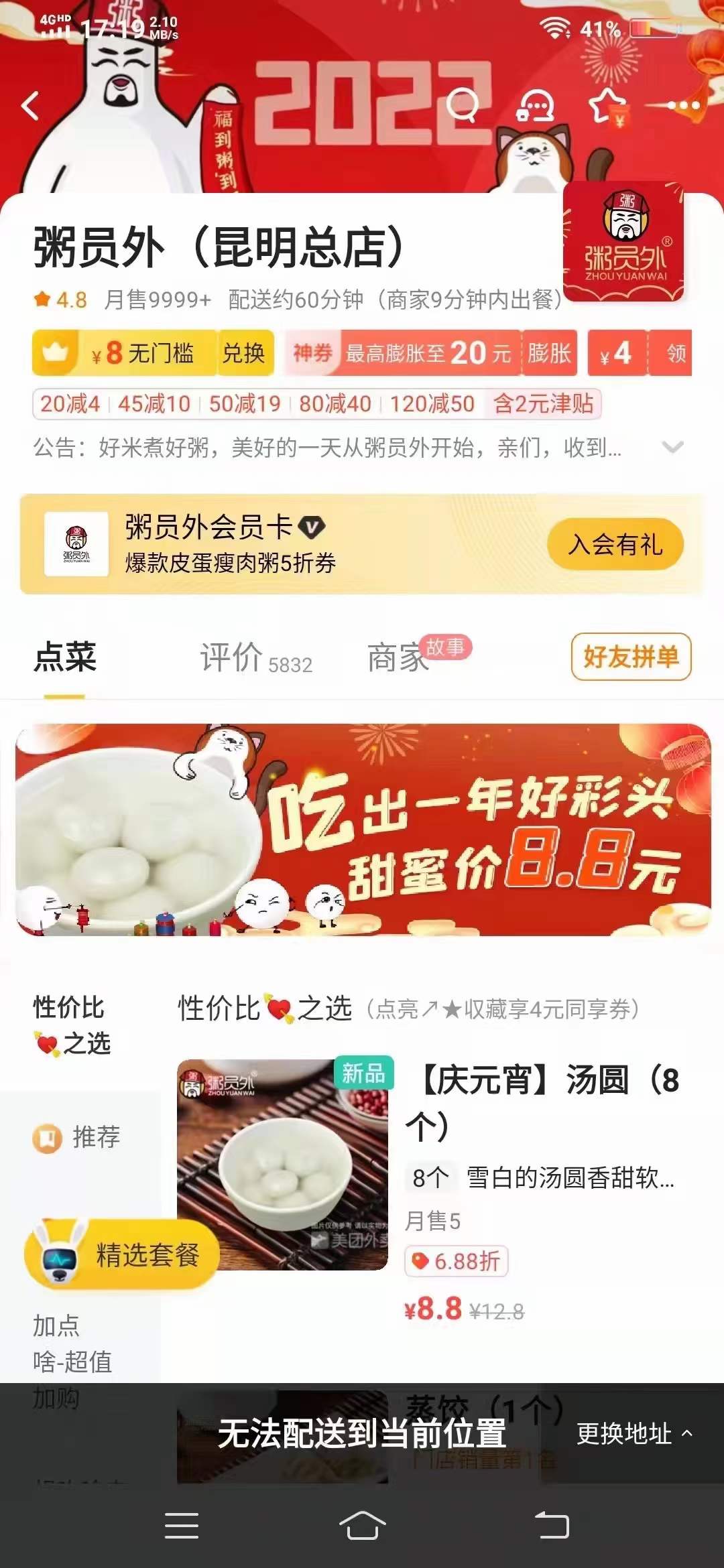Expand the store announcement chevron
Viewport: 724px width, 1568px height.
(672, 447)
